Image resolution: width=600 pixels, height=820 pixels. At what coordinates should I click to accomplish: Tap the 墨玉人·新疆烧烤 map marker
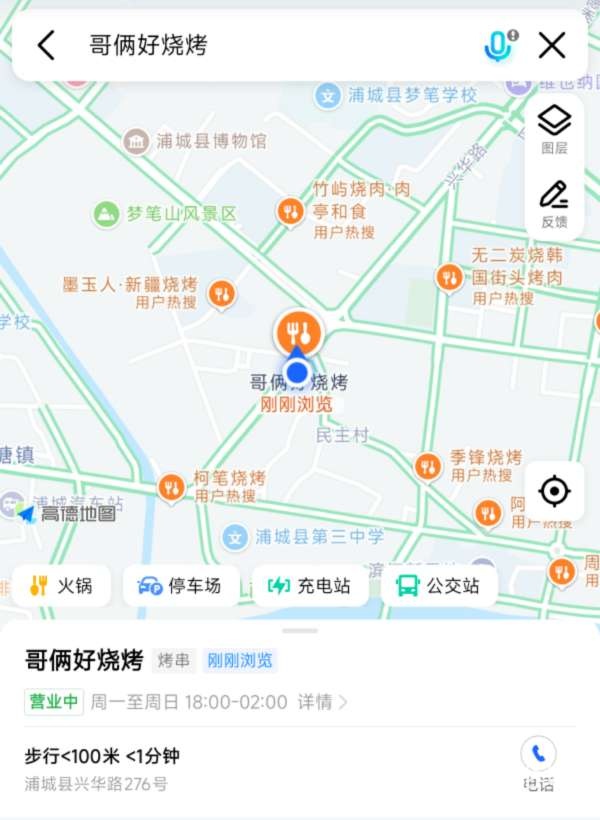221,294
